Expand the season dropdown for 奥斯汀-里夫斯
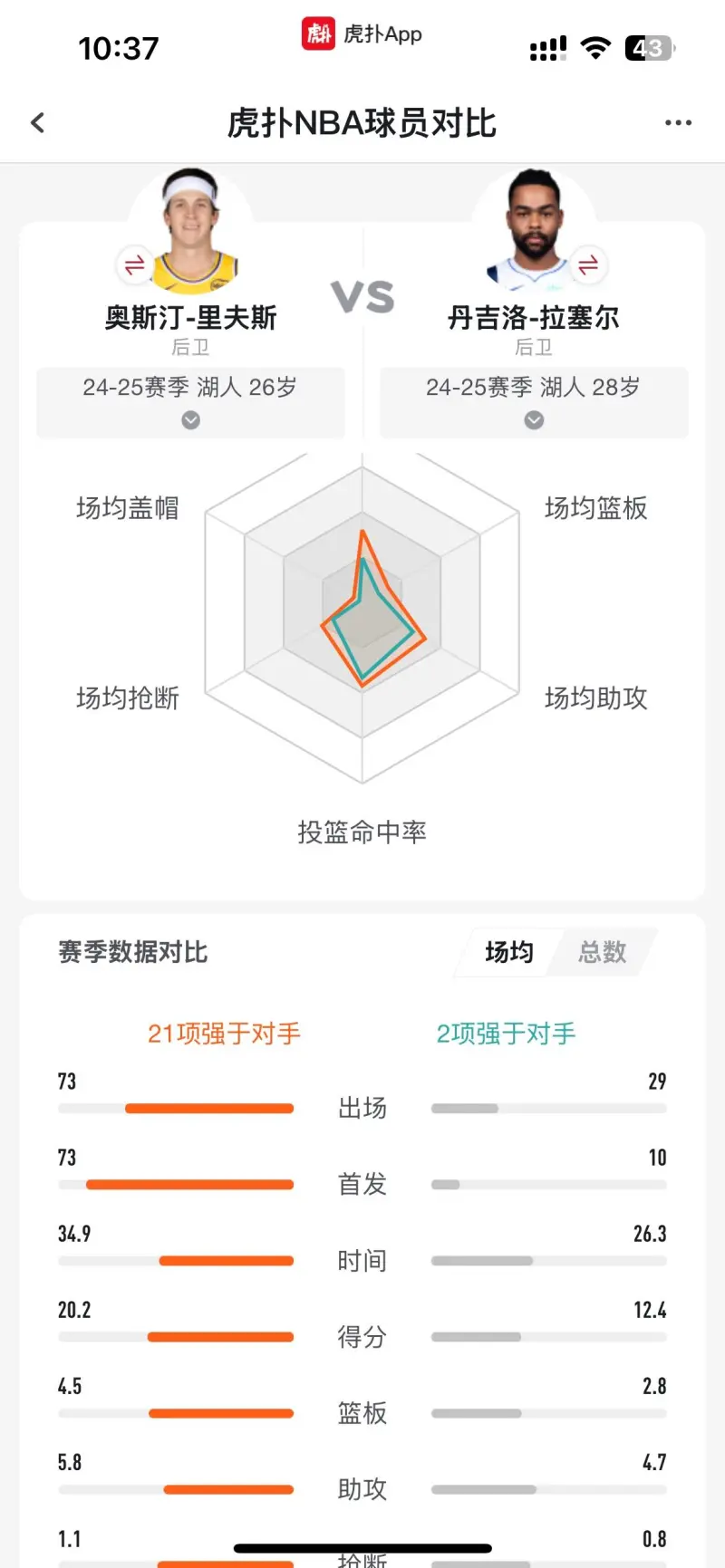Screen dimensions: 725x1568 tap(190, 419)
